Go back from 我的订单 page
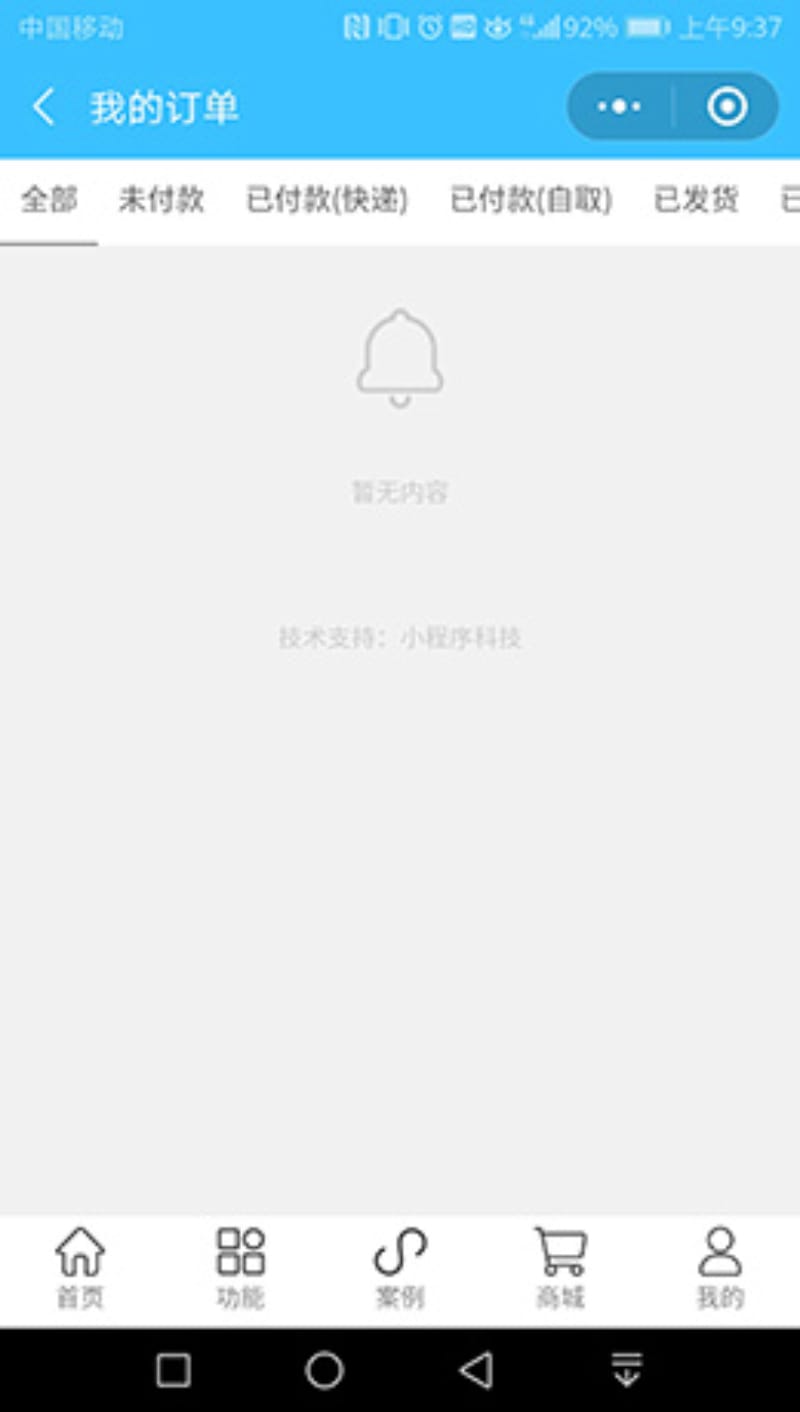This screenshot has width=800, height=1412. point(43,107)
